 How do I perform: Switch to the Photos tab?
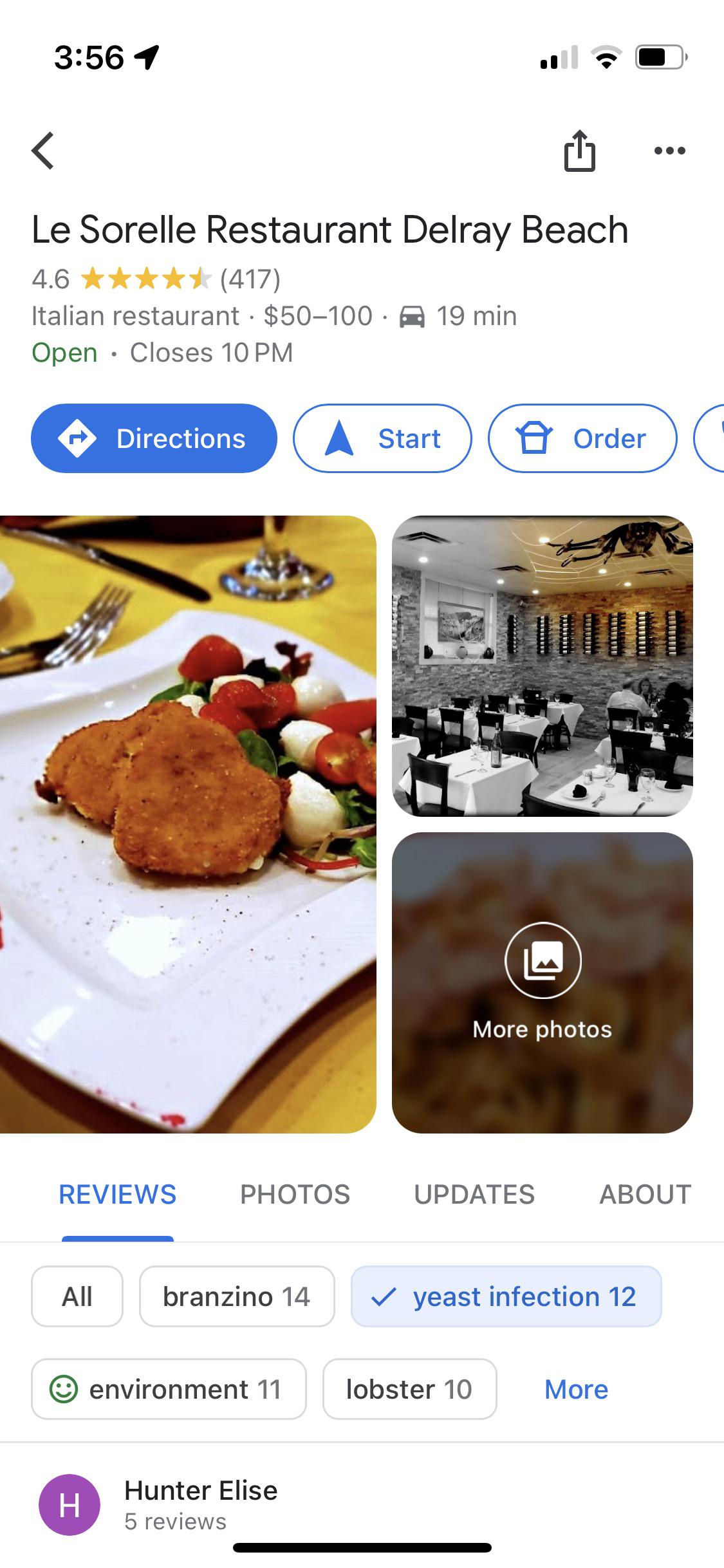click(x=295, y=1195)
